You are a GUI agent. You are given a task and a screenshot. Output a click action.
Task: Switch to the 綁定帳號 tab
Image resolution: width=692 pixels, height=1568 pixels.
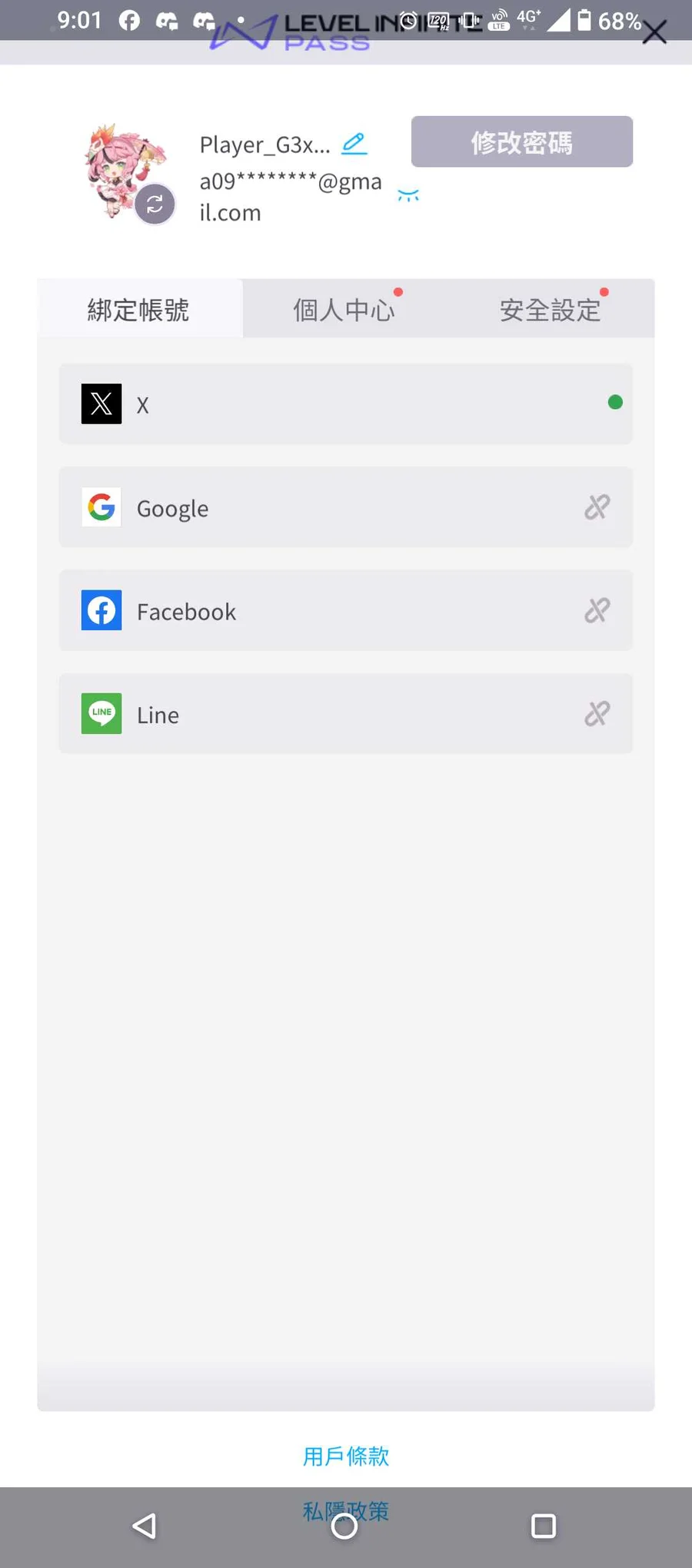[139, 309]
